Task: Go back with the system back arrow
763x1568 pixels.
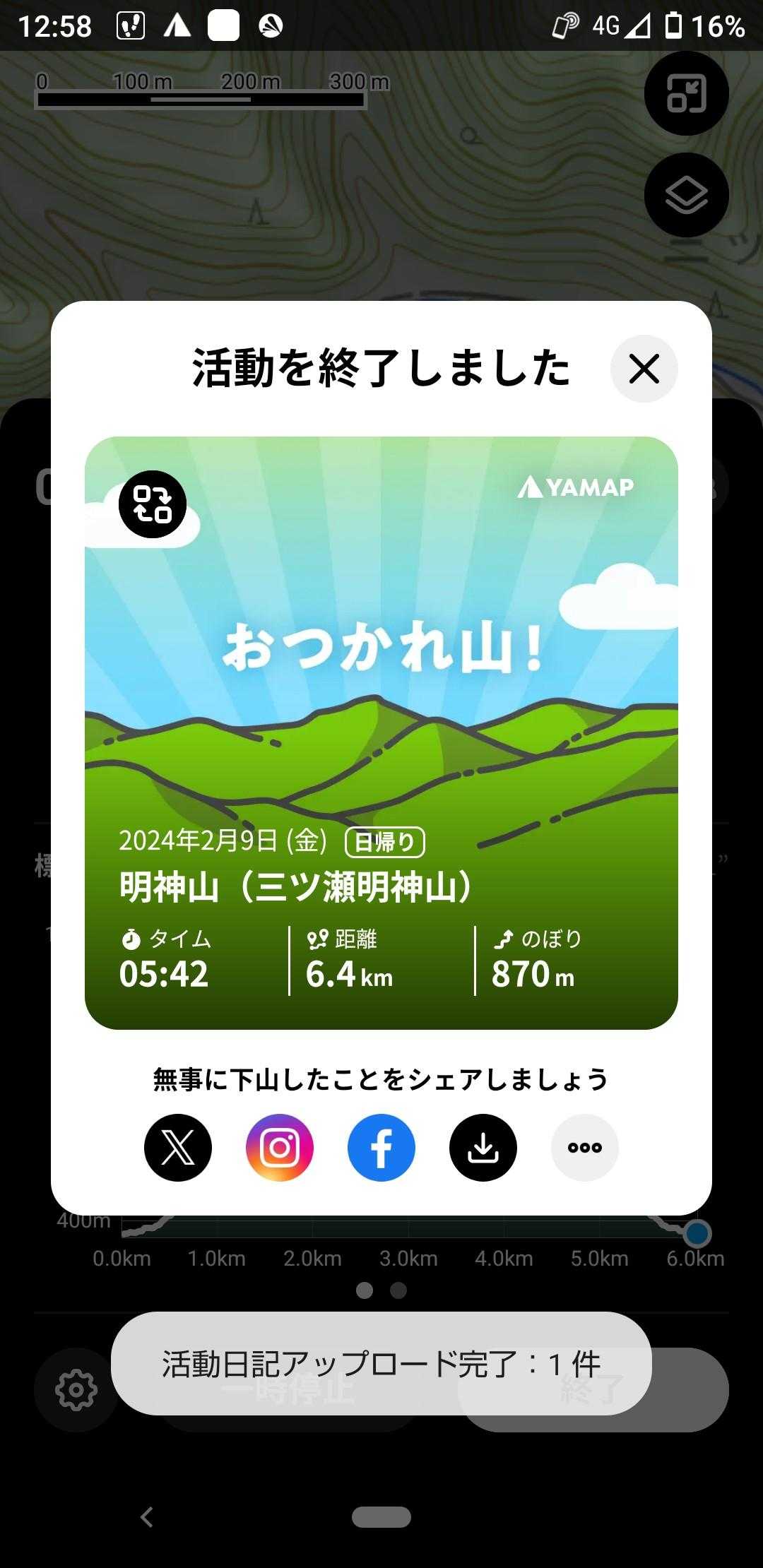Action: pos(147,1516)
